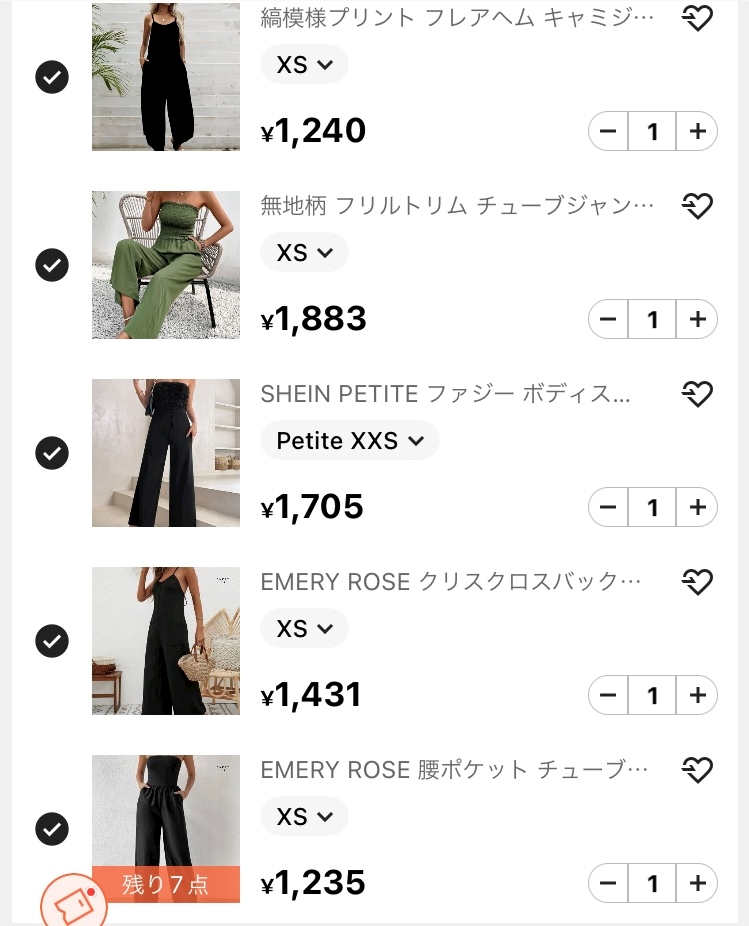Decrease quantity of the ¥1,883 item
749x926 pixels.
pos(608,319)
